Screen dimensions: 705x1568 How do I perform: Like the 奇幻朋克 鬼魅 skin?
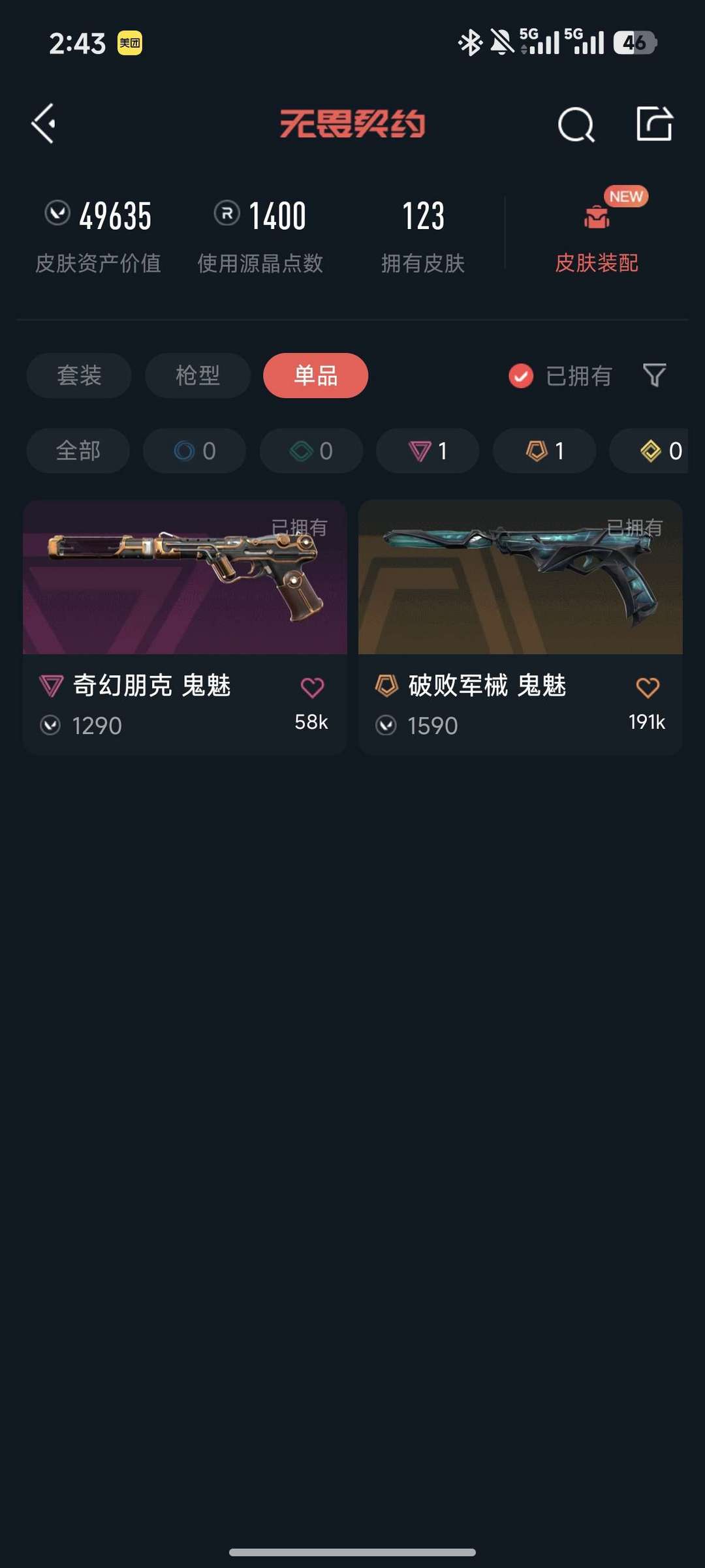pos(312,687)
